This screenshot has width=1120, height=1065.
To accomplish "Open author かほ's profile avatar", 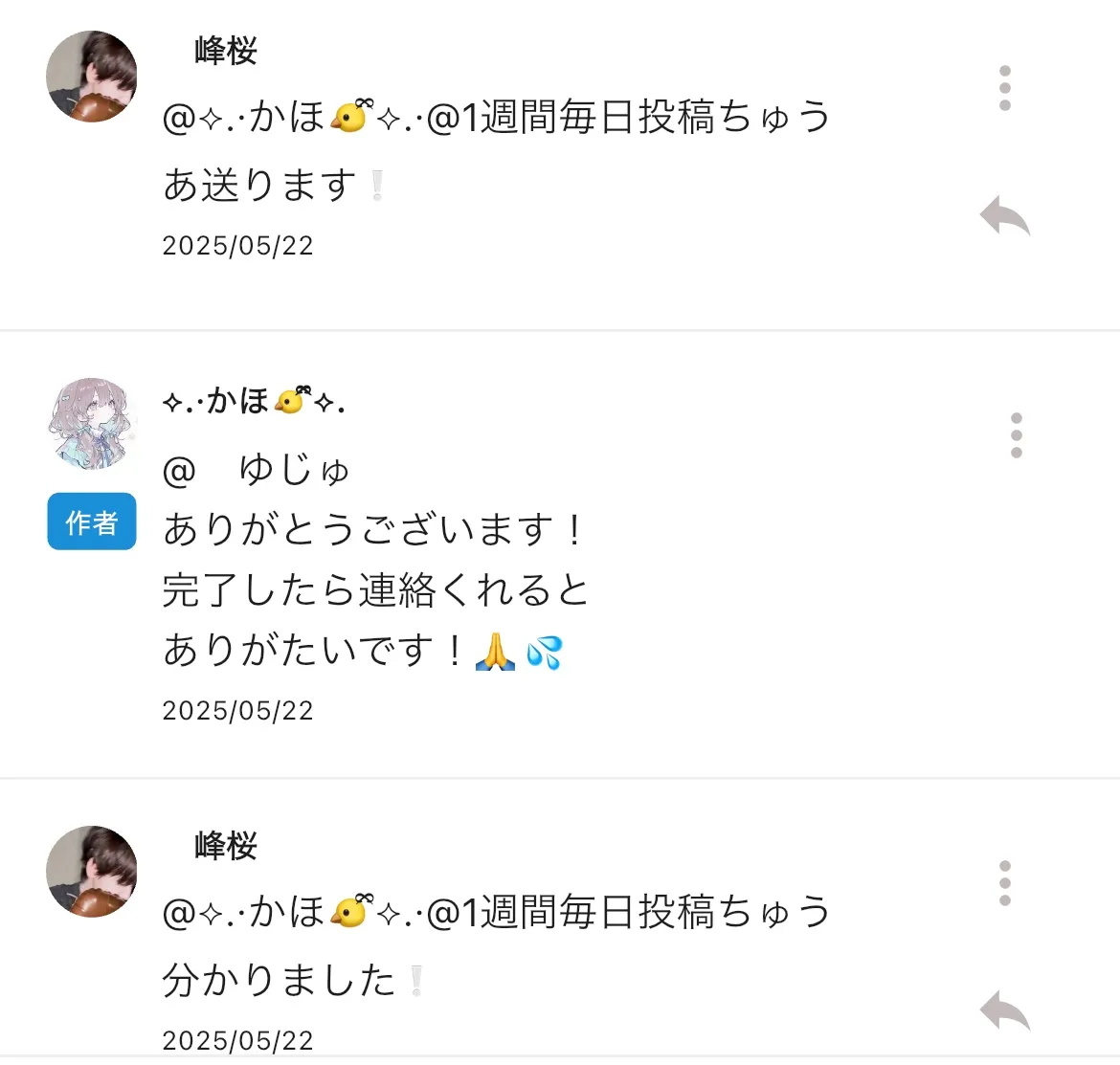I will tap(92, 424).
